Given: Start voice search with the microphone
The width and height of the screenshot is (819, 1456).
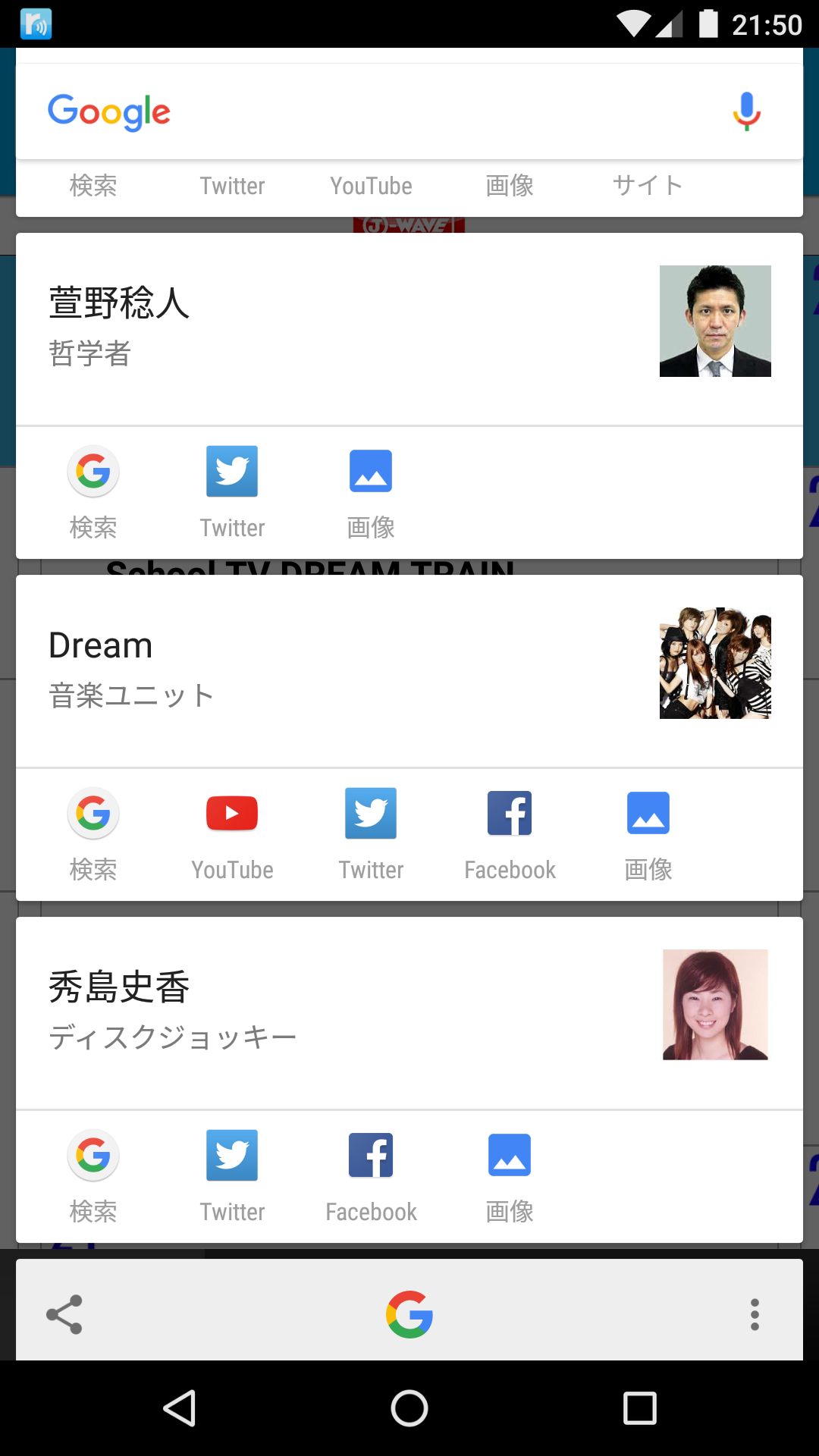Looking at the screenshot, I should (746, 111).
